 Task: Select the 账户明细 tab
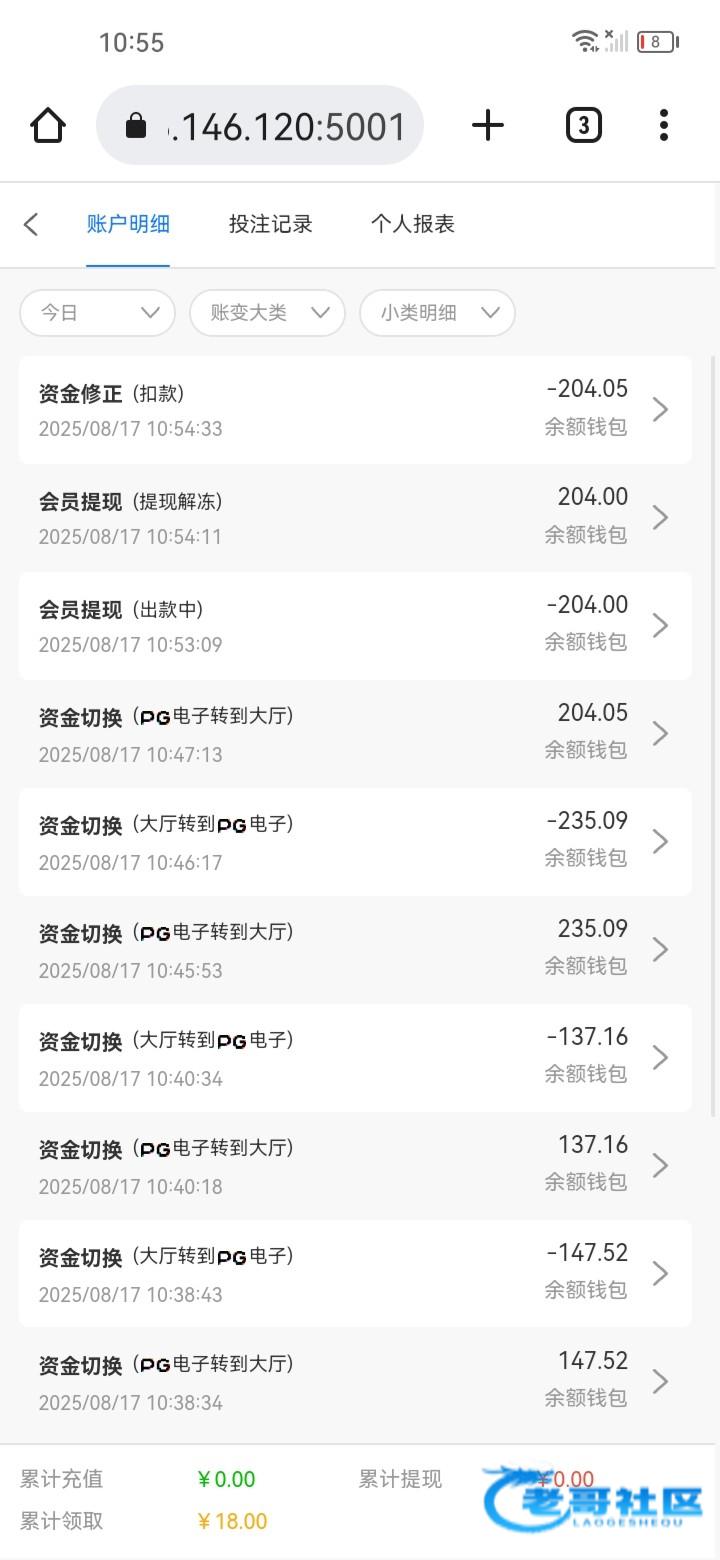128,224
